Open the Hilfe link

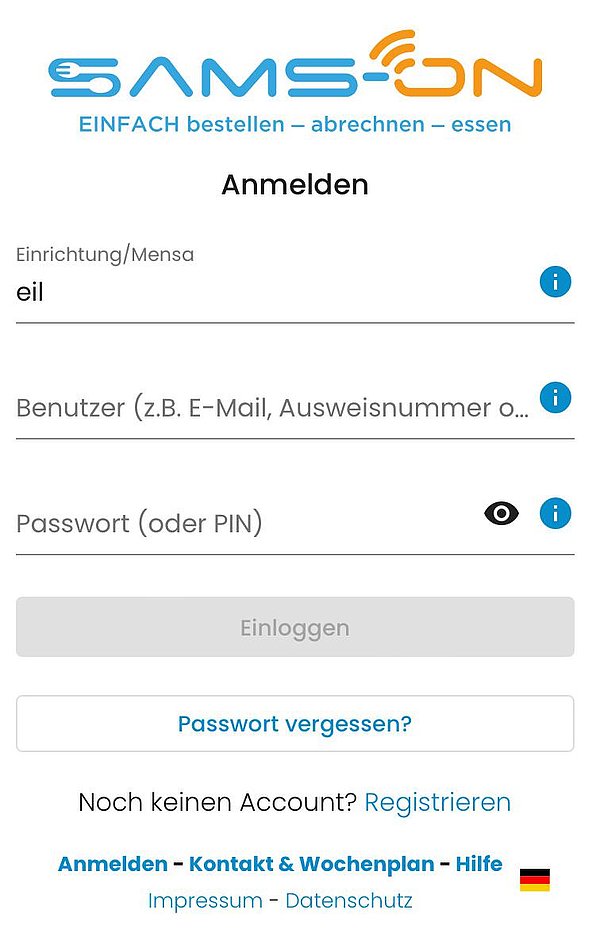click(x=479, y=864)
